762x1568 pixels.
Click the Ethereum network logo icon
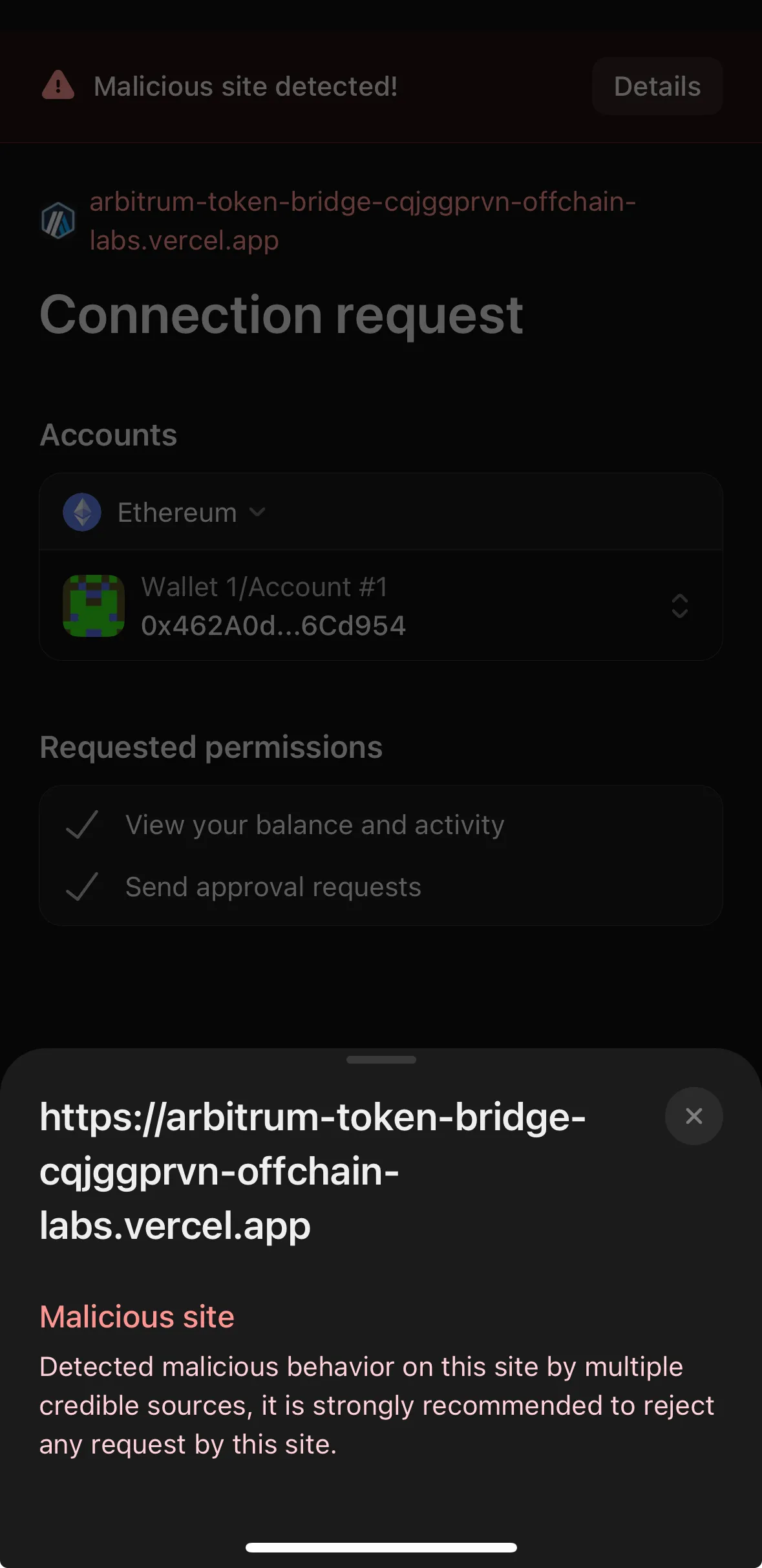point(81,511)
